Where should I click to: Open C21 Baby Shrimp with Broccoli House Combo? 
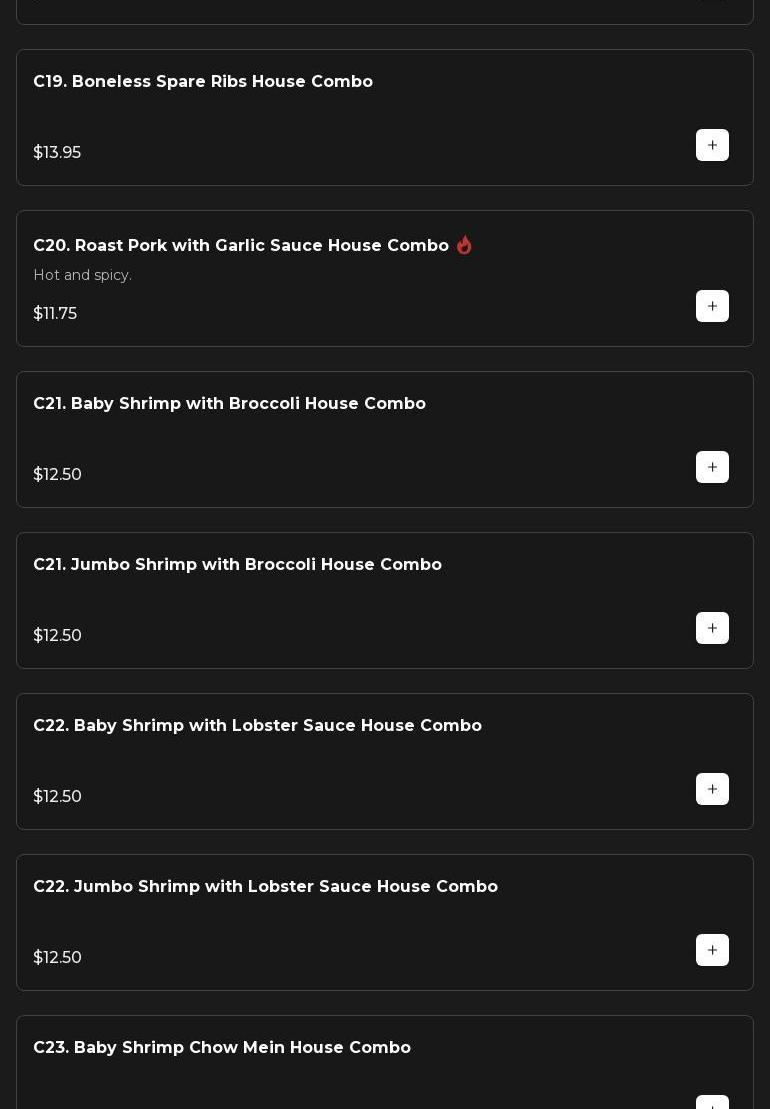229,404
